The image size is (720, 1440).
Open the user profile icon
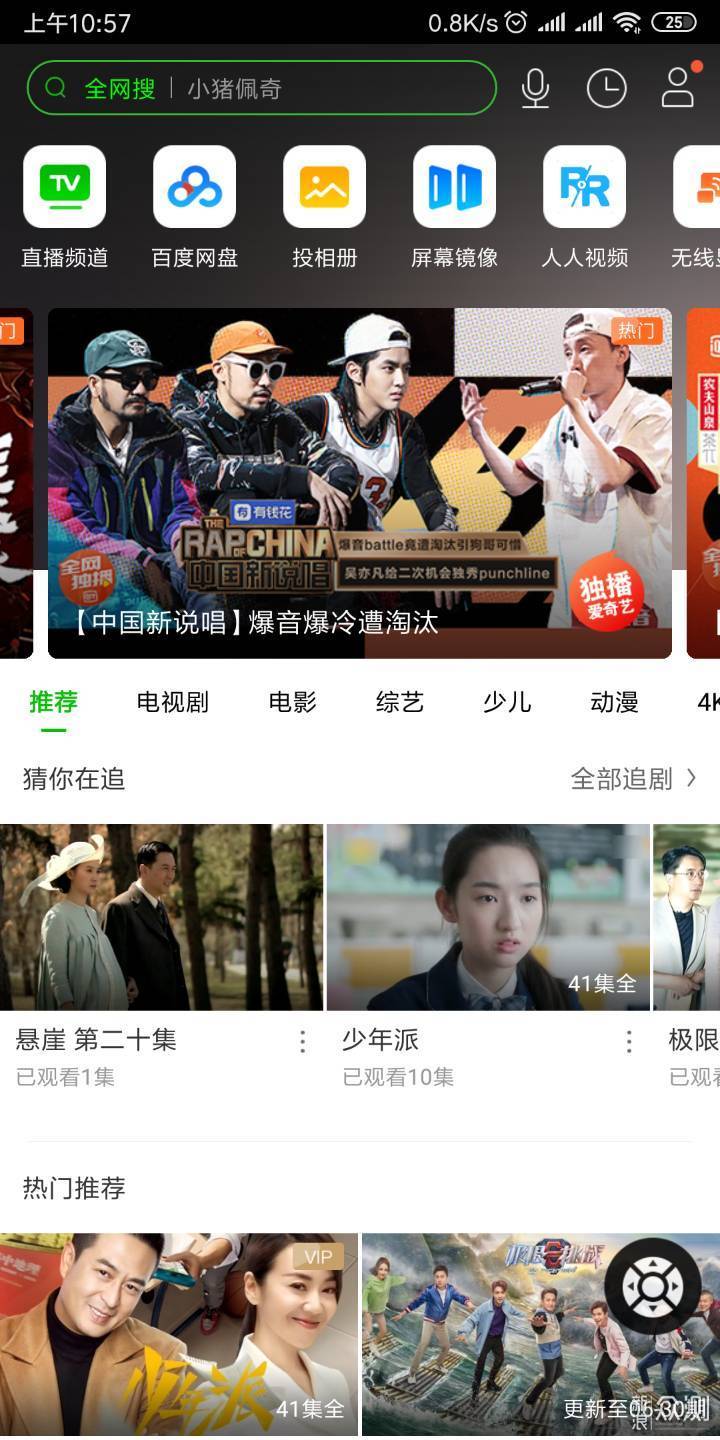point(678,88)
